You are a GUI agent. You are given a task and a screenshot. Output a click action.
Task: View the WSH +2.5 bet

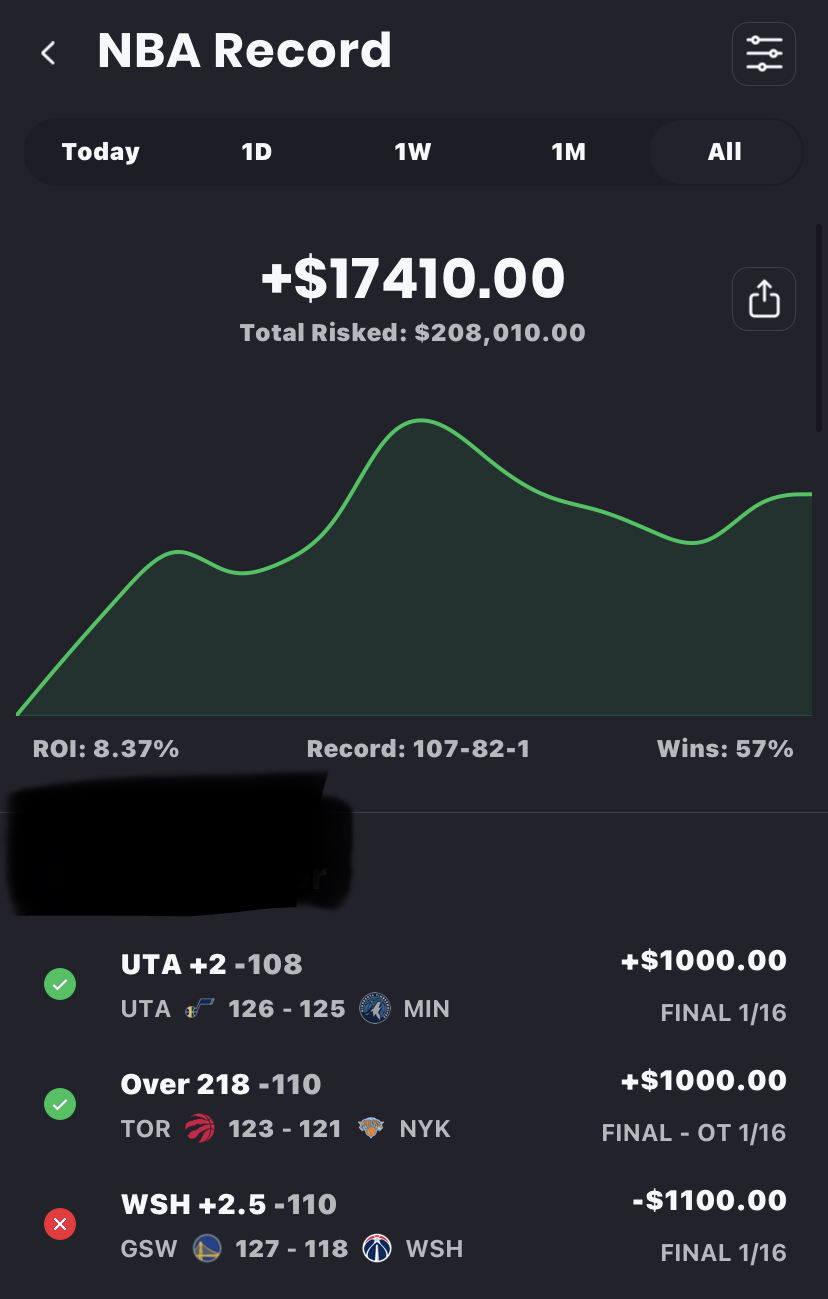414,1225
